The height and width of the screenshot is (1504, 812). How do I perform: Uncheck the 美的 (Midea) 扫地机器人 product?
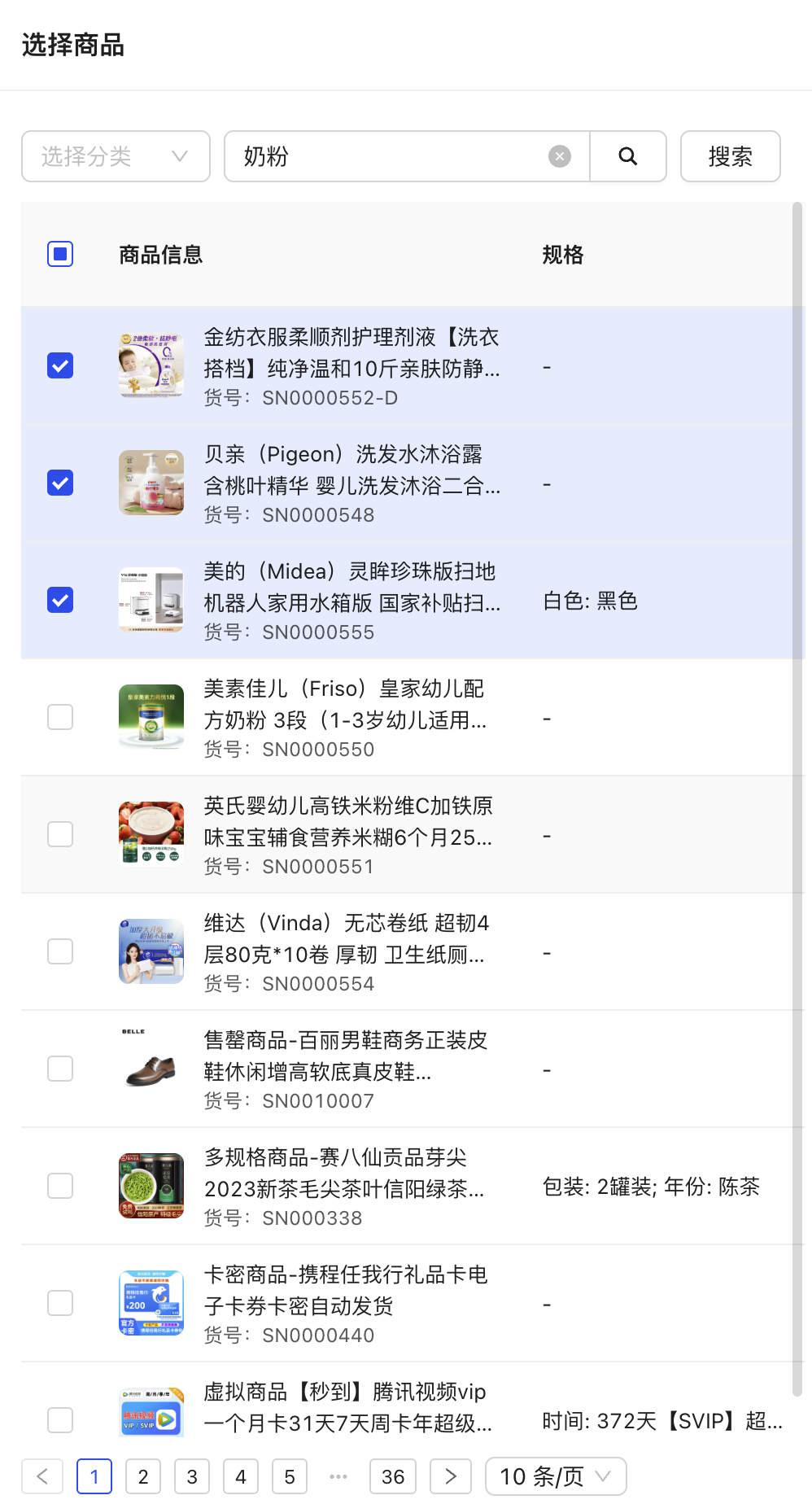[x=60, y=600]
